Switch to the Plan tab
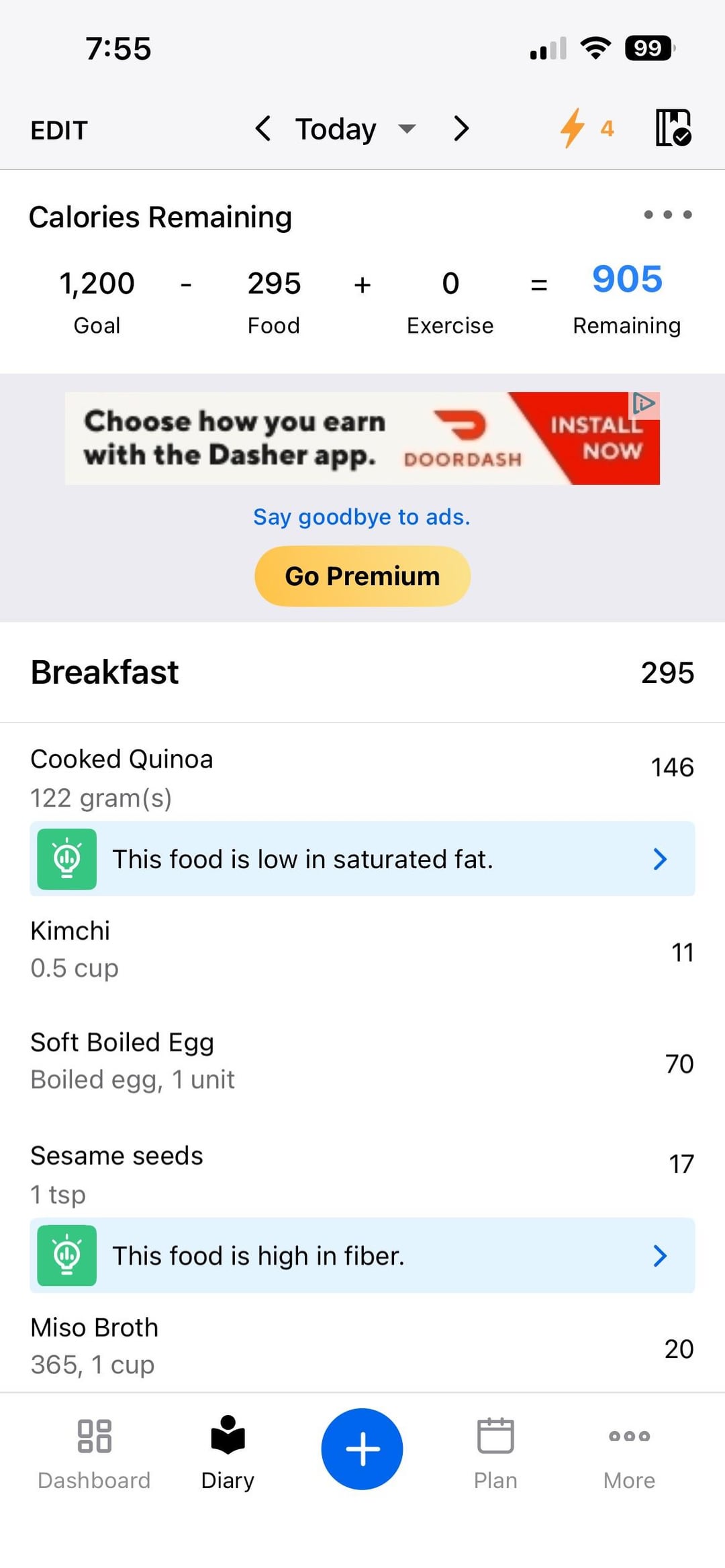Image resolution: width=725 pixels, height=1568 pixels. [x=495, y=1451]
